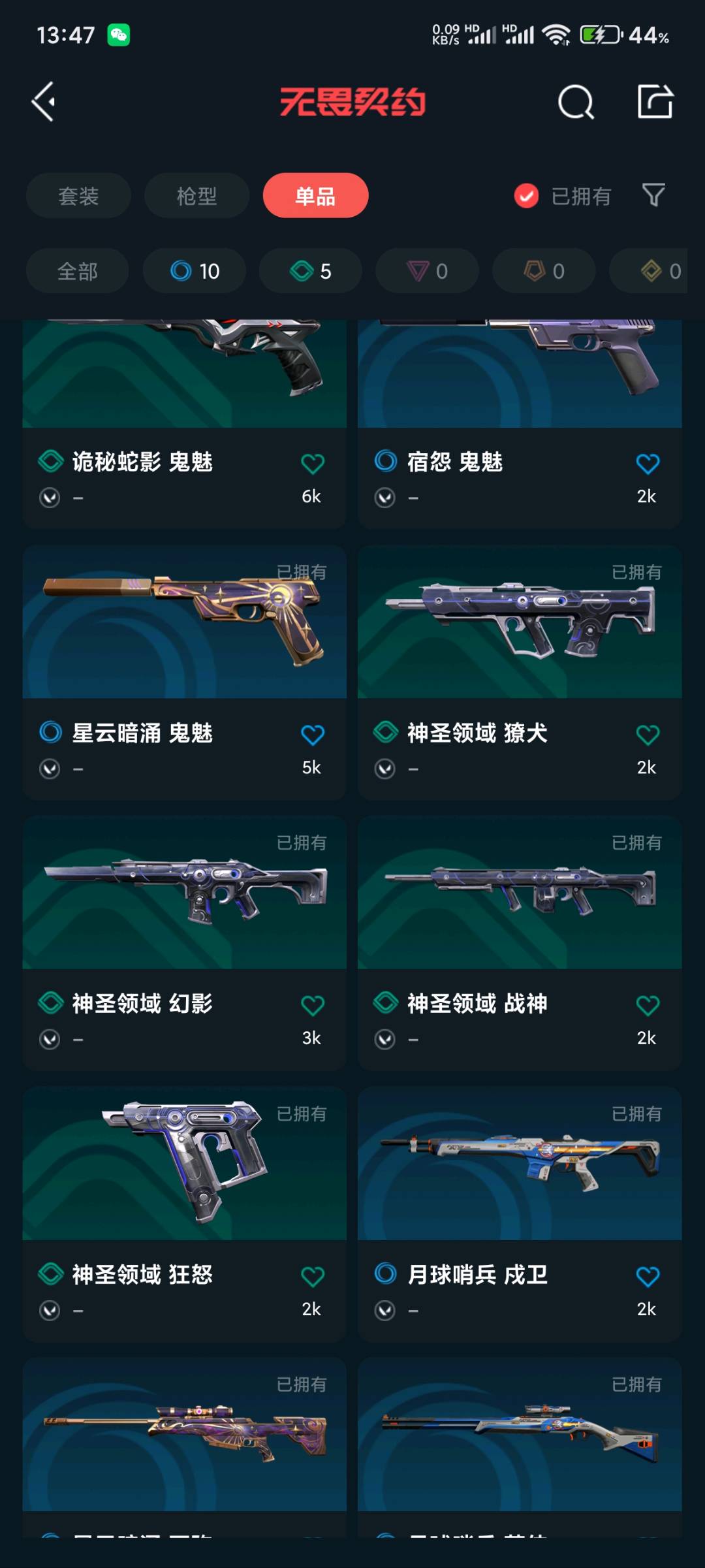
Task: Like the 诡秘蛇影 鬼魅 skin
Action: coord(312,464)
